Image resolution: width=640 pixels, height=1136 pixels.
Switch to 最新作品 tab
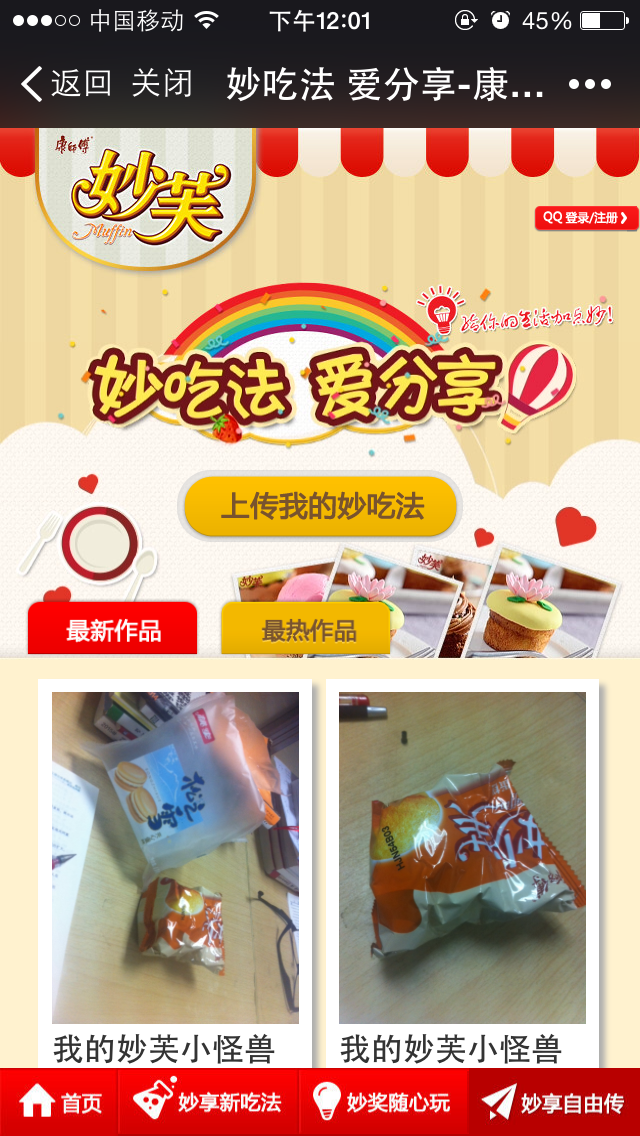(113, 630)
